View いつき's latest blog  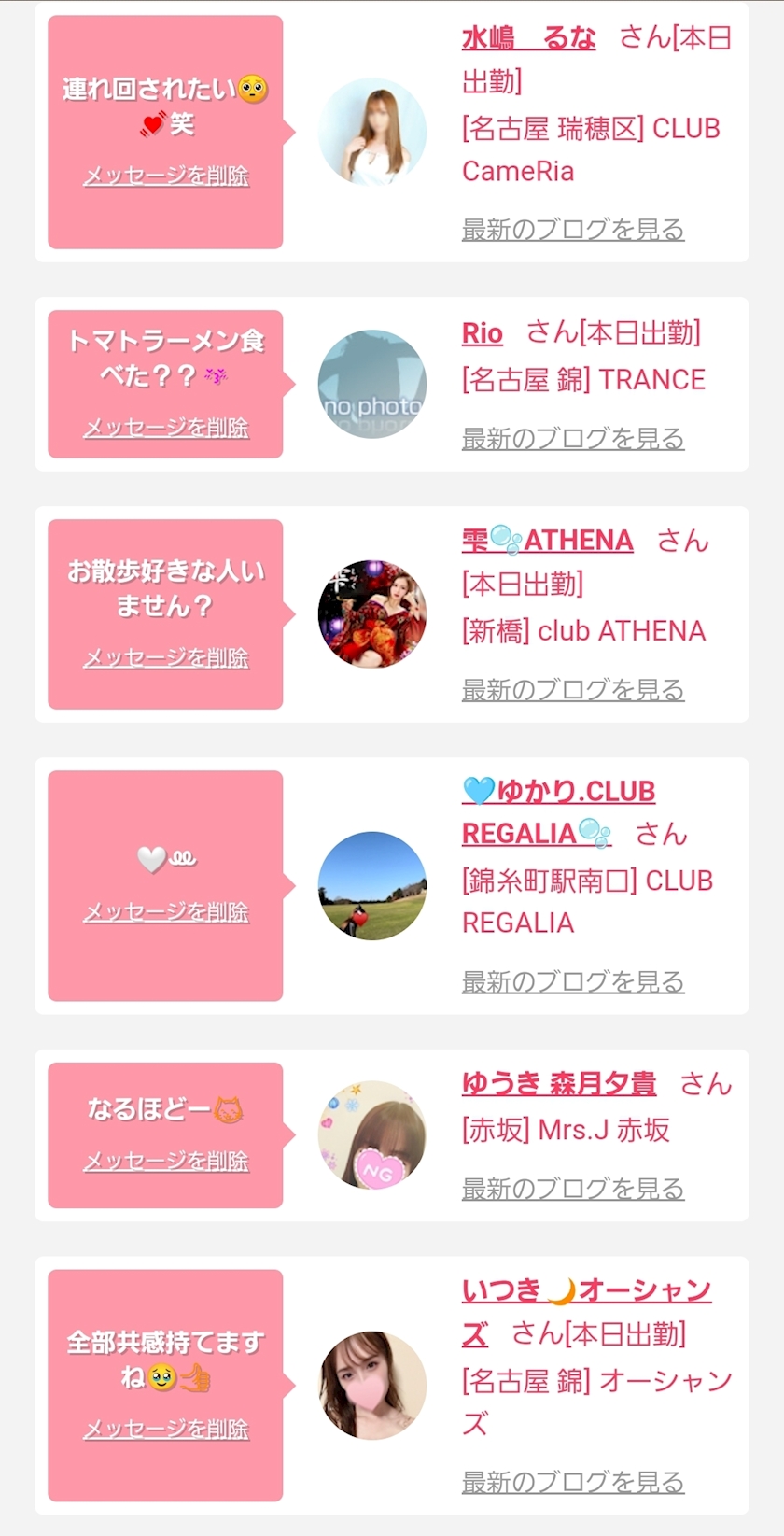[x=573, y=1483]
